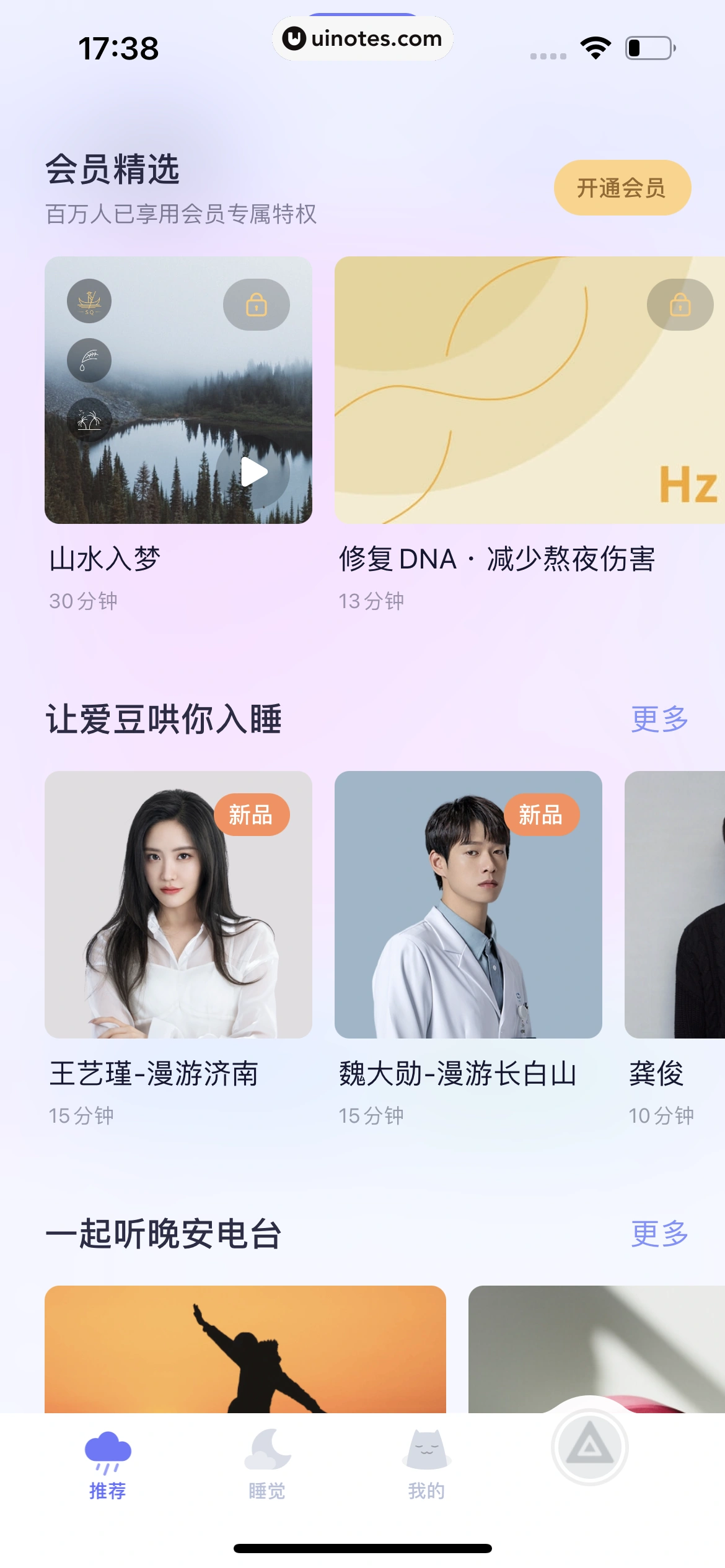Open 更多 next to 一起听晚安电台

[659, 1235]
